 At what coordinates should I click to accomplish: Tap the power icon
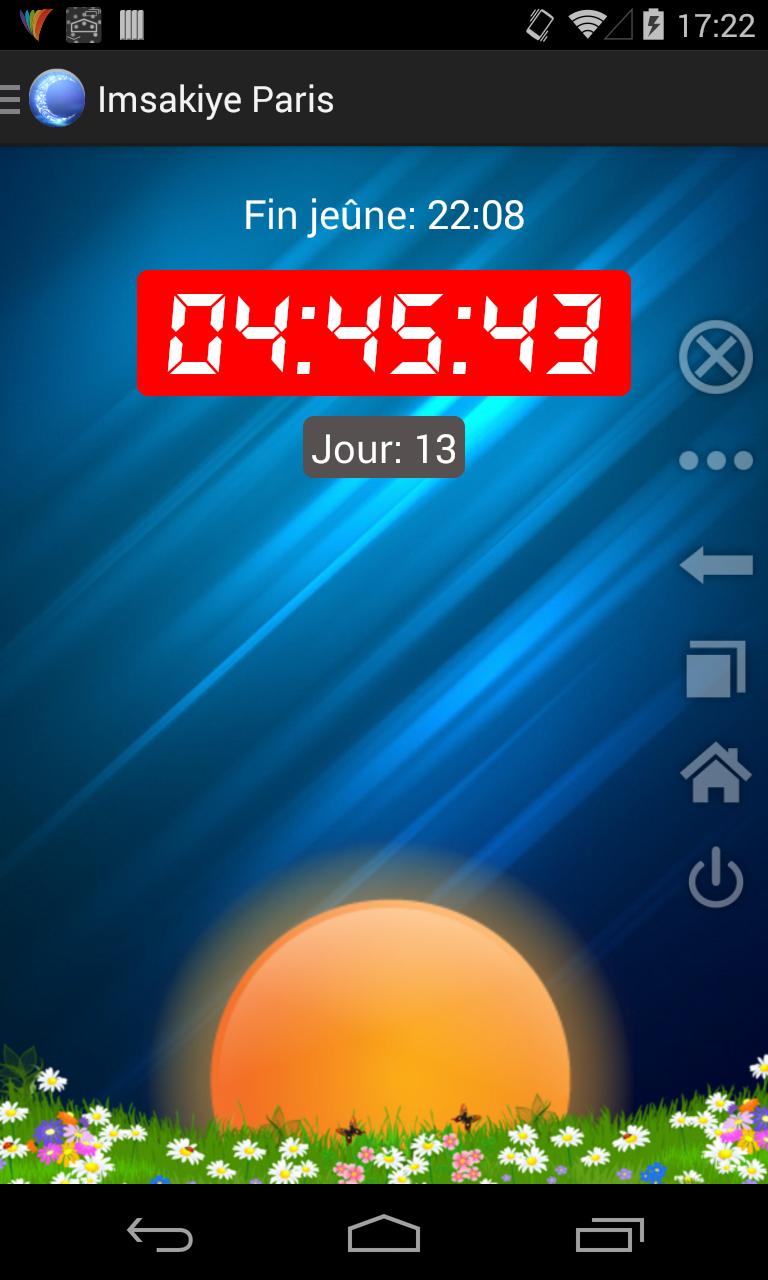pos(716,878)
